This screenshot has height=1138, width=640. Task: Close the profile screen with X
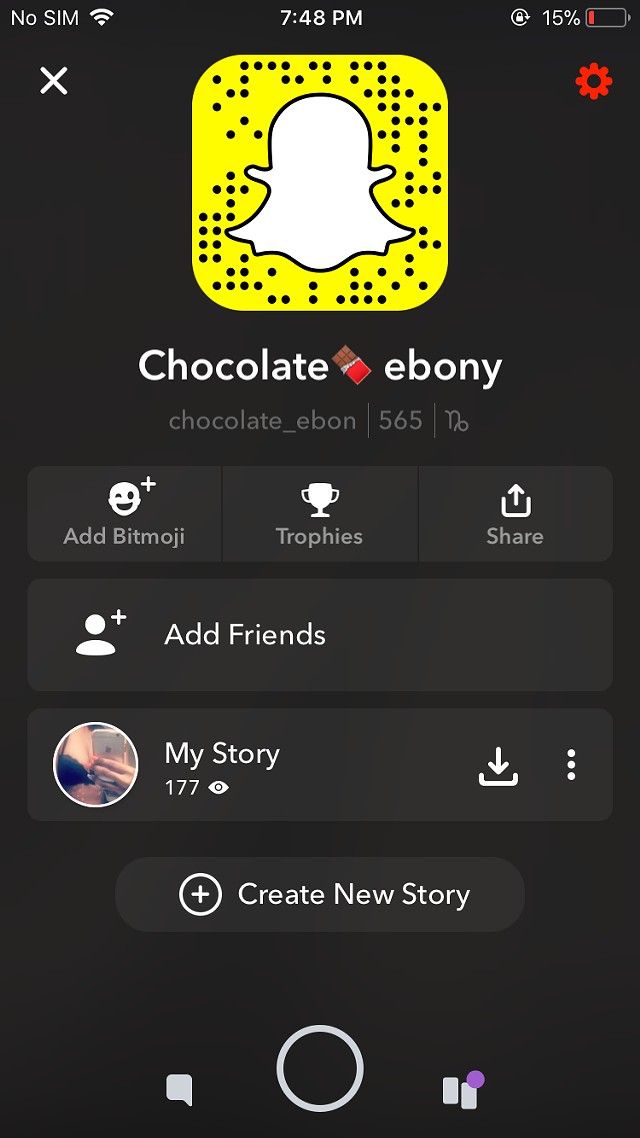tap(54, 81)
